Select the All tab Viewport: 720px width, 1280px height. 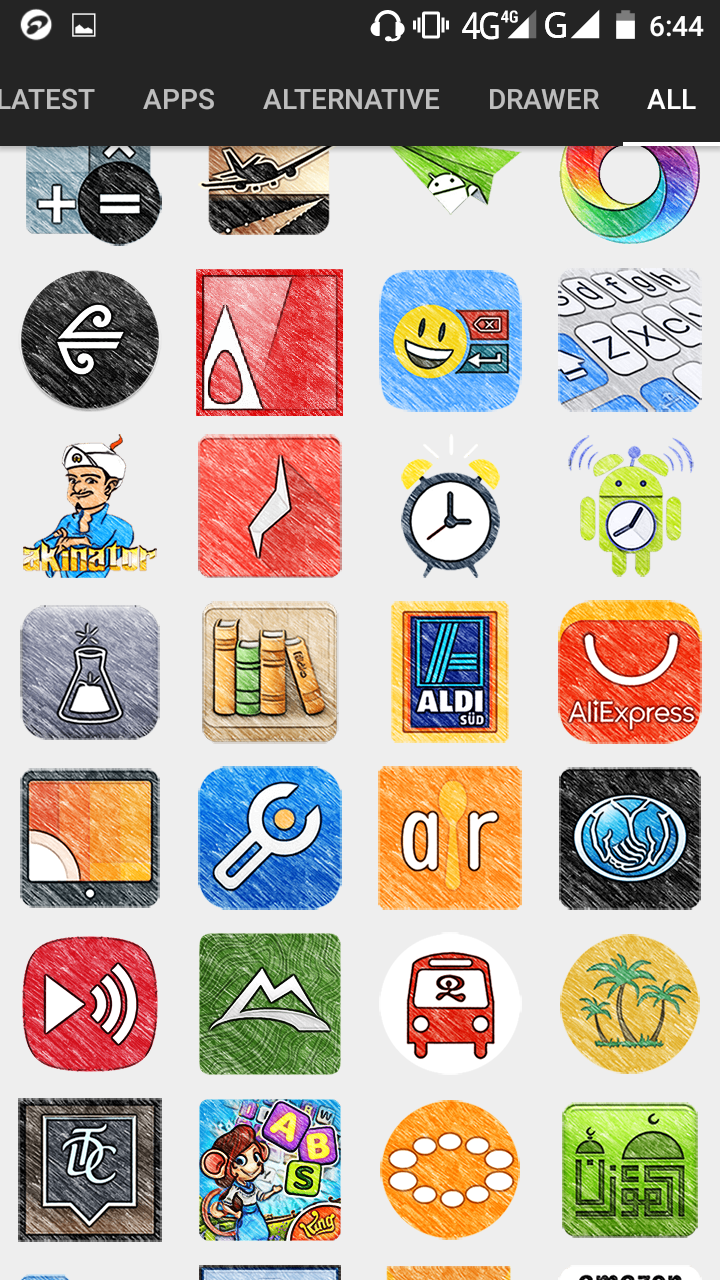tap(671, 100)
